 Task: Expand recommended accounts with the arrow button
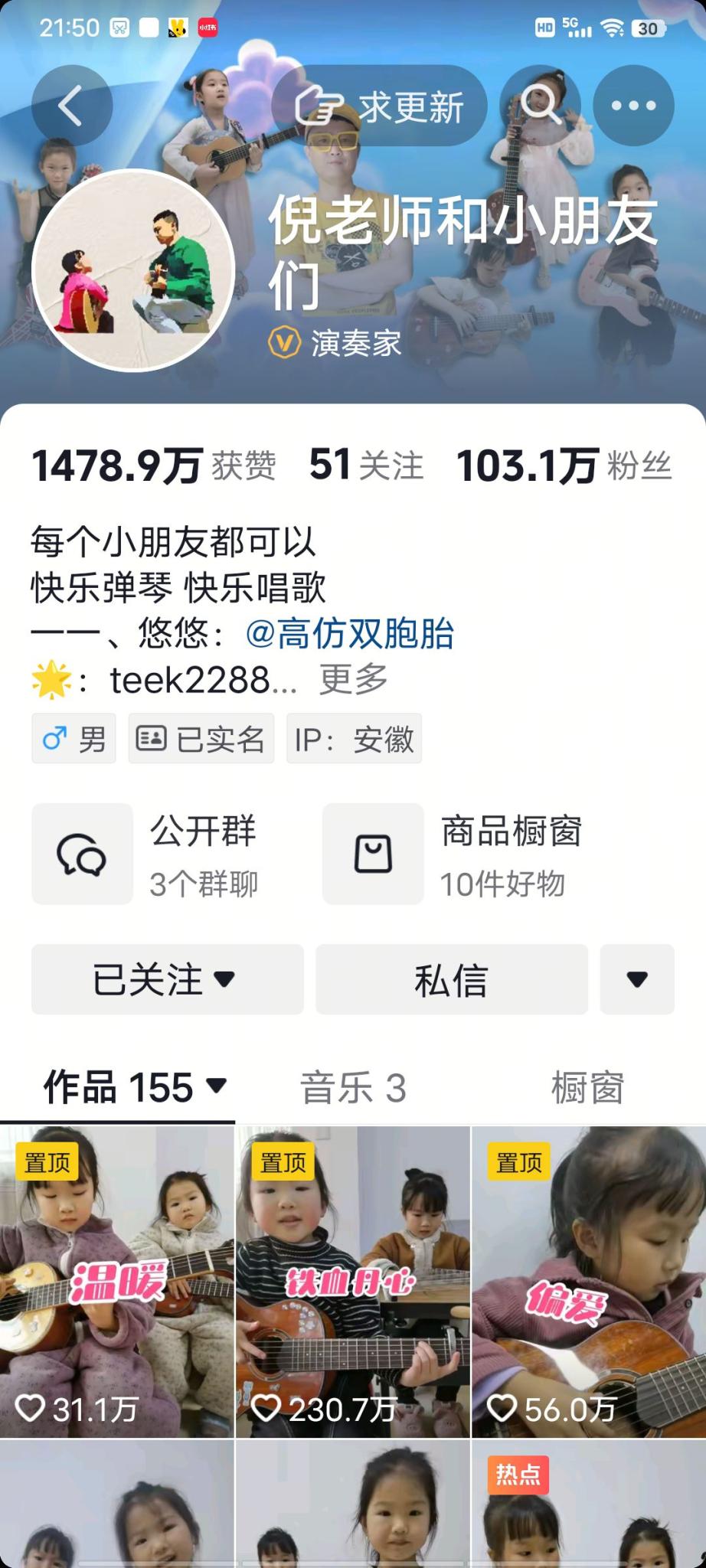click(x=637, y=979)
